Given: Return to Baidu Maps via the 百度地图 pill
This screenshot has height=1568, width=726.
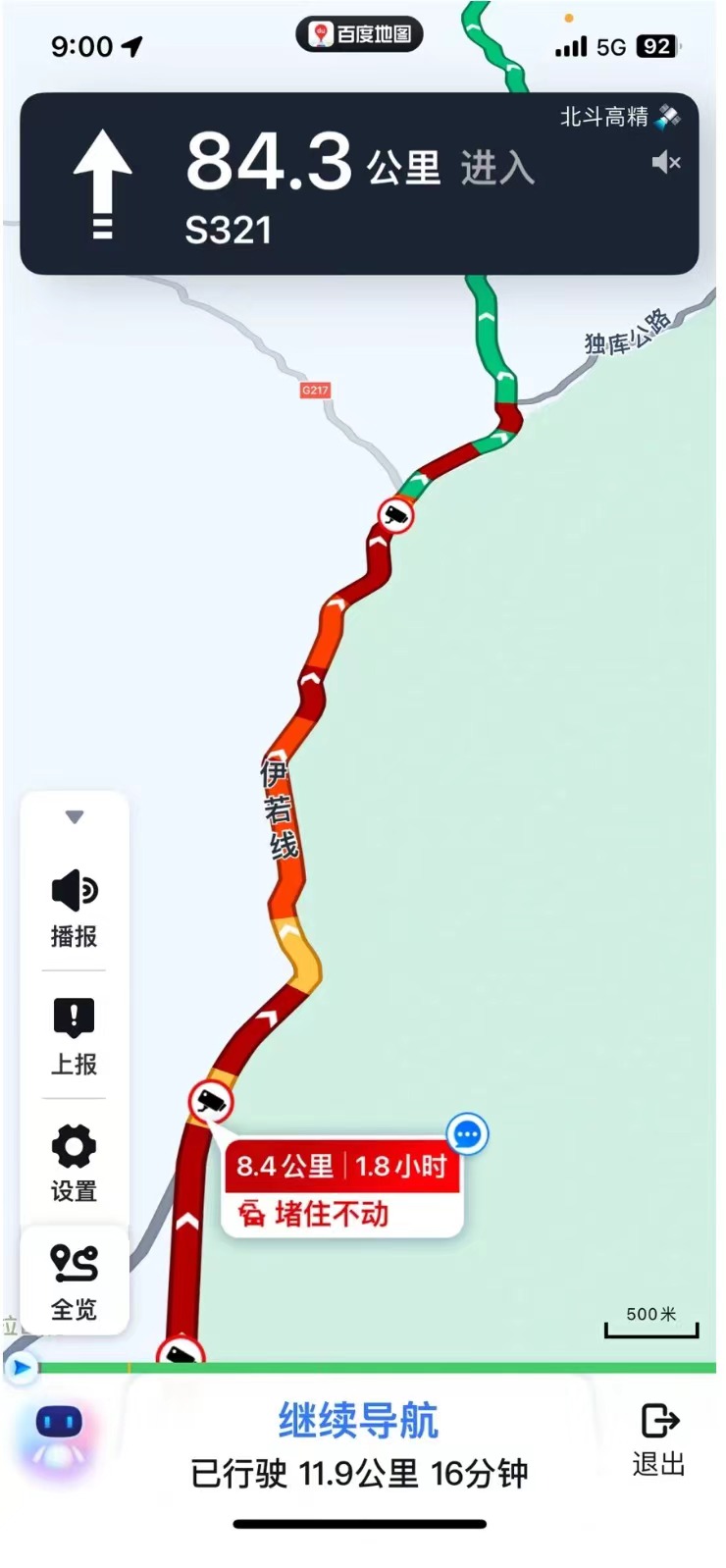Looking at the screenshot, I should [x=360, y=34].
